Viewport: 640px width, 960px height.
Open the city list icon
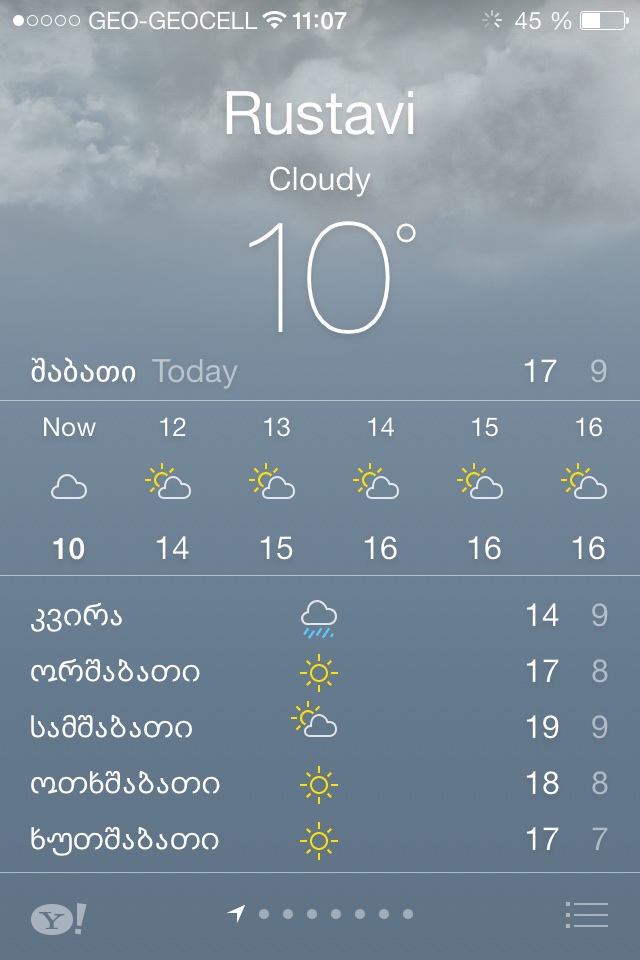pos(587,914)
